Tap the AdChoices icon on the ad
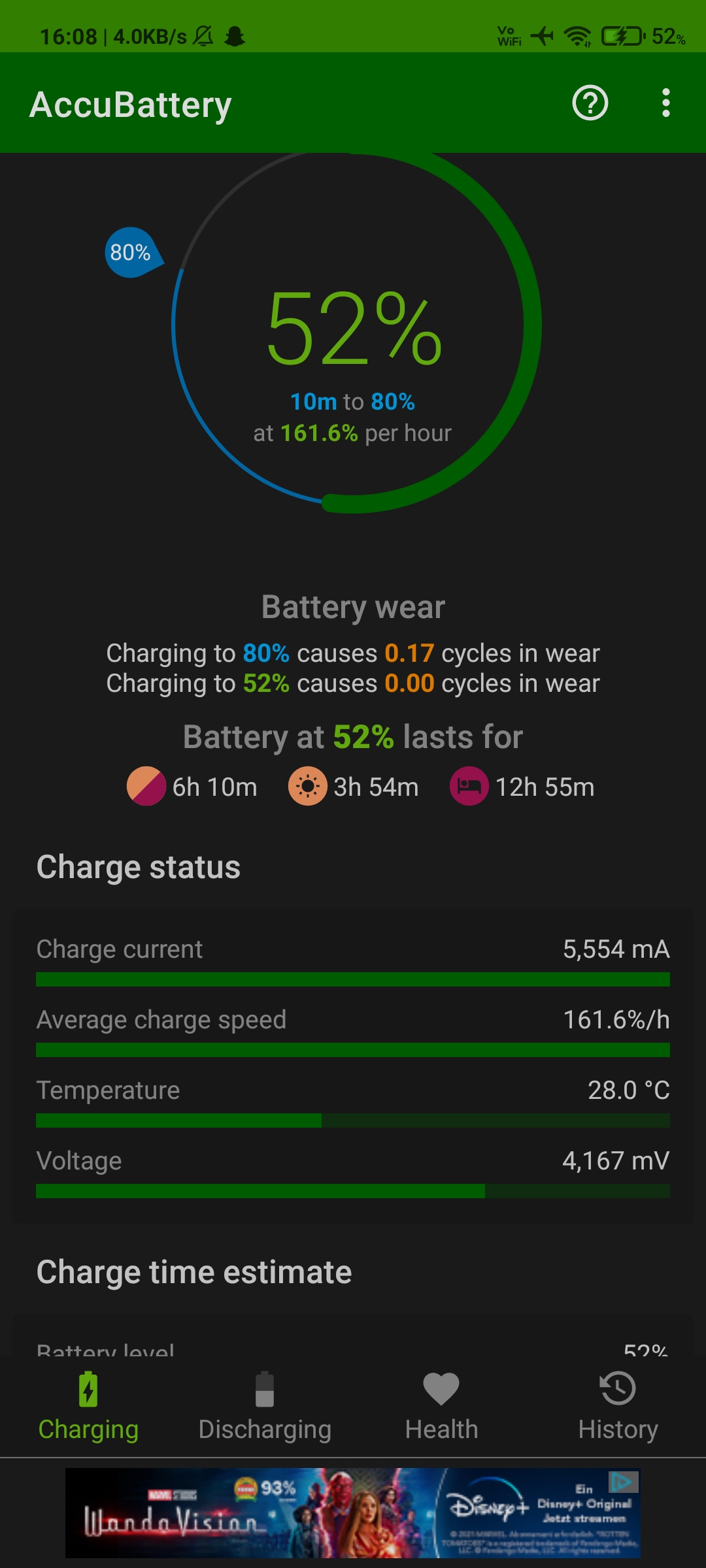706x1568 pixels. tap(623, 1482)
